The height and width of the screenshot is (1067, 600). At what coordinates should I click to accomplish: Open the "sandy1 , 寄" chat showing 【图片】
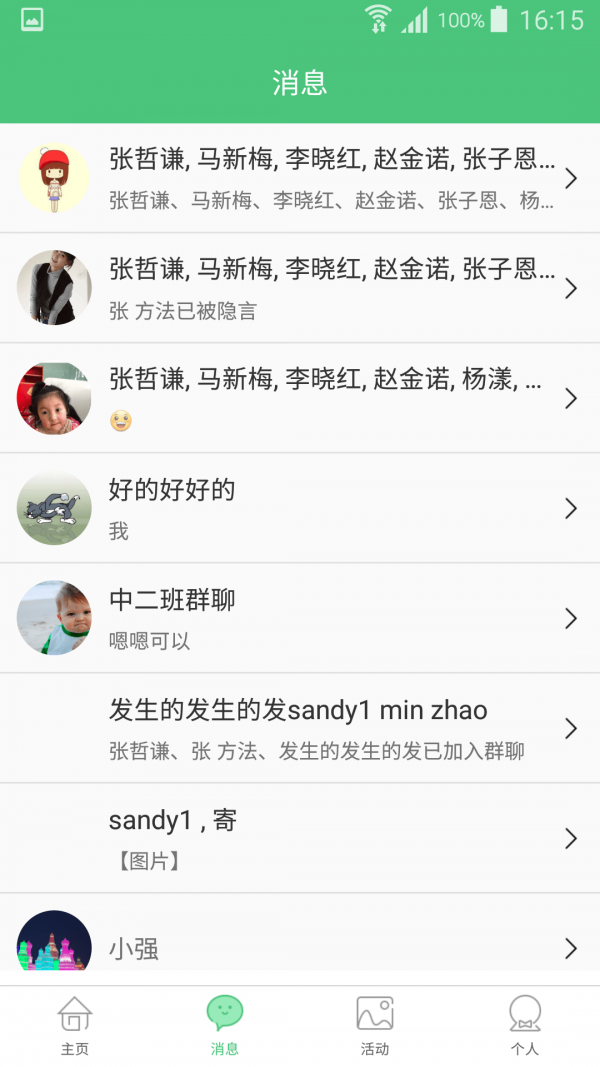[x=300, y=838]
